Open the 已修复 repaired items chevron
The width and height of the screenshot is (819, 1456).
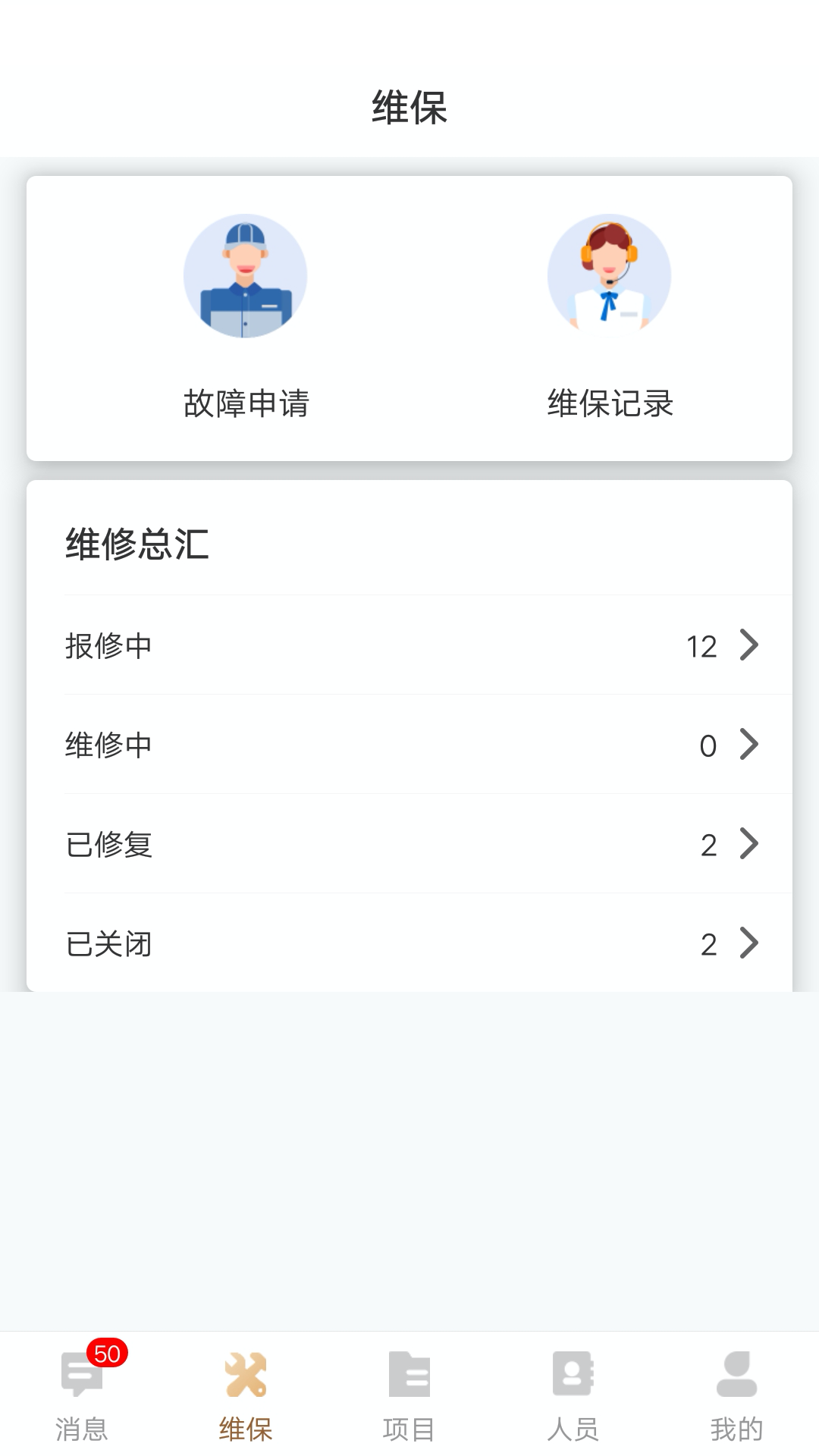click(749, 845)
